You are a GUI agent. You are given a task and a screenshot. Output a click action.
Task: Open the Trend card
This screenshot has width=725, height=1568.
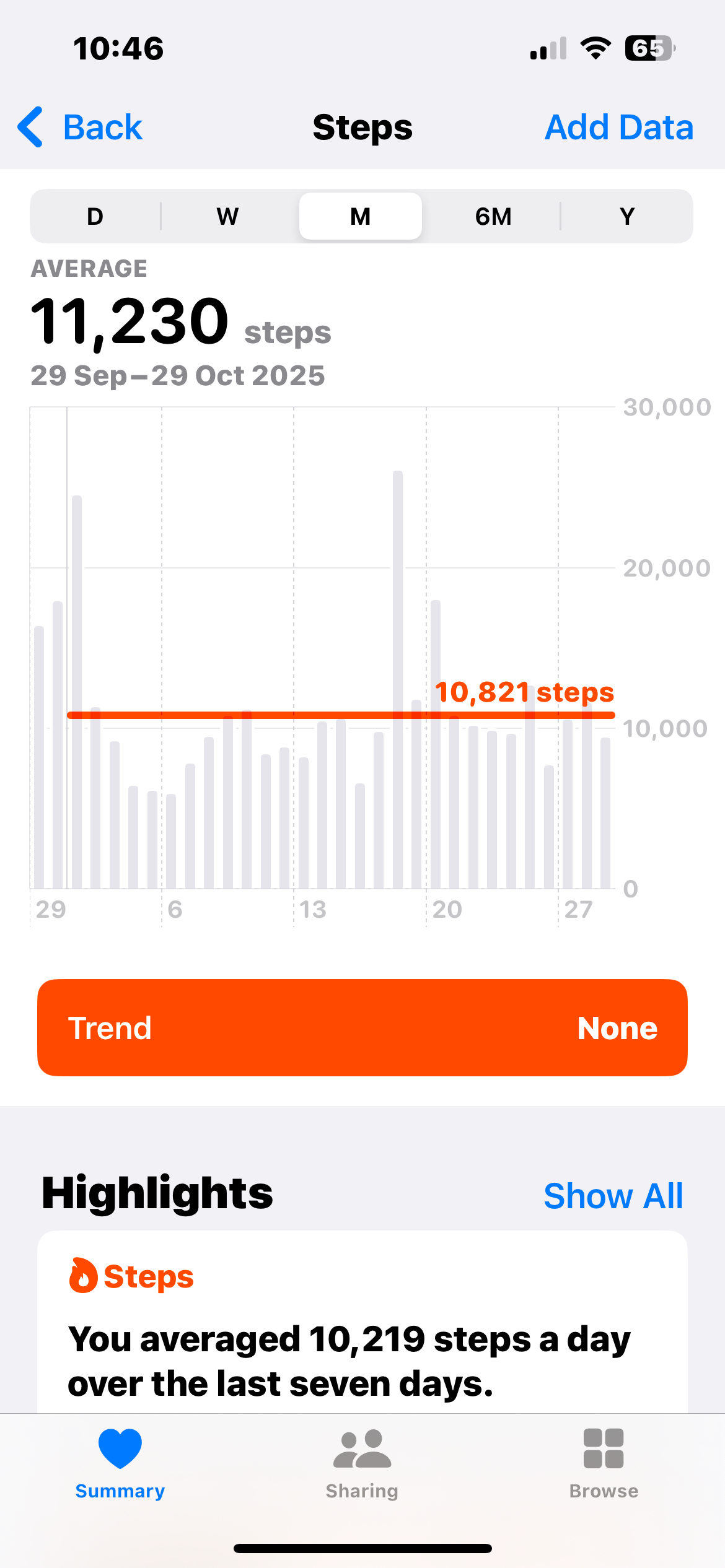[x=362, y=1028]
